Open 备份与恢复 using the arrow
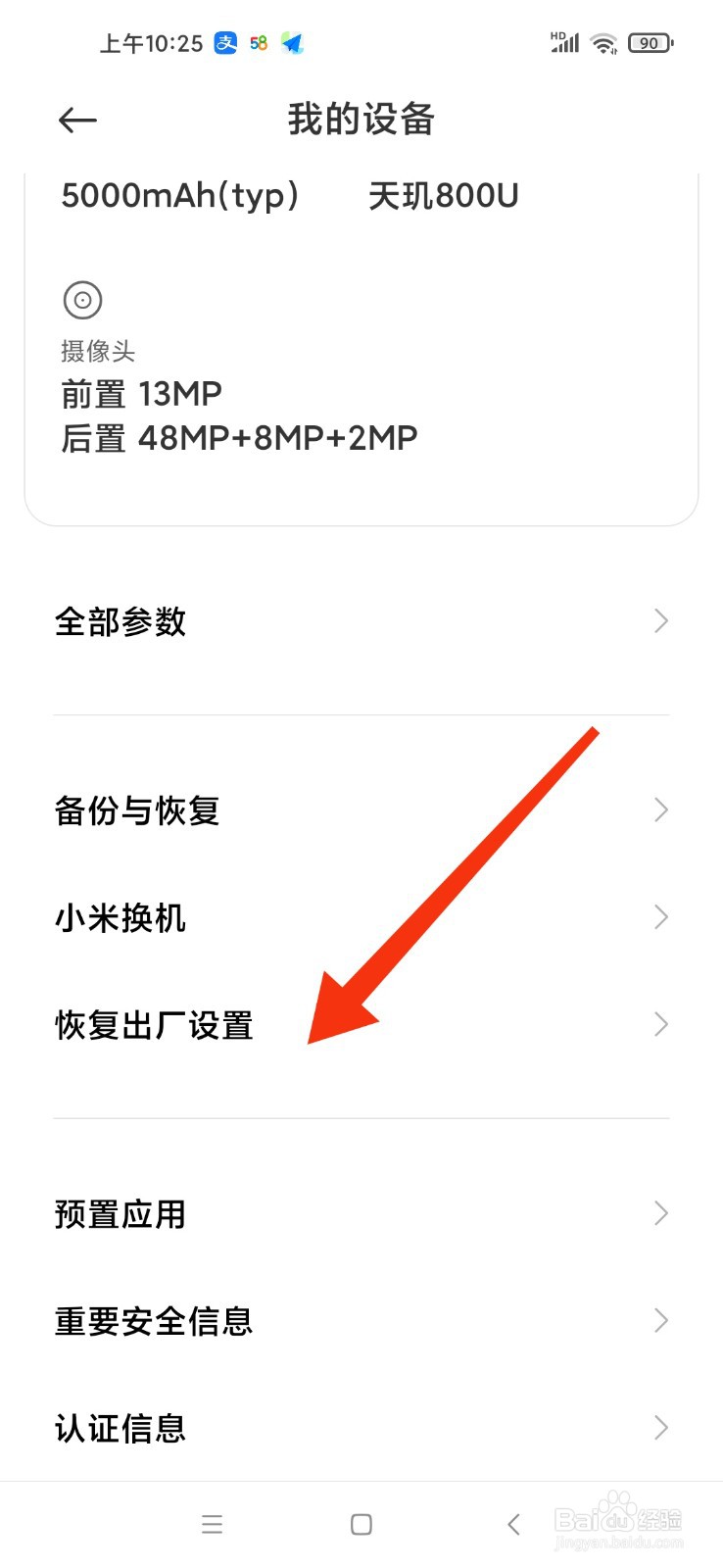Screen dimensions: 723x1568 point(660,809)
